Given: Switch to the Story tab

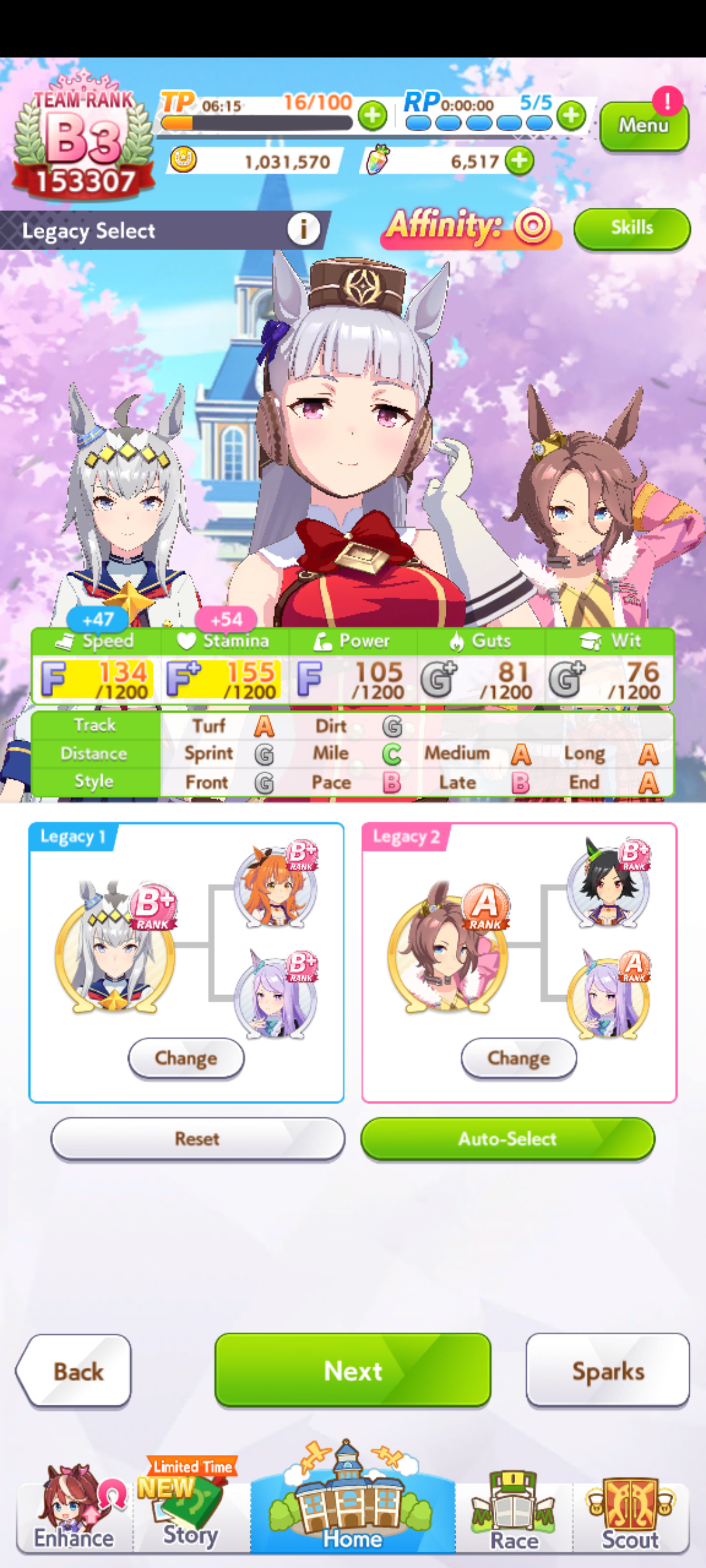Looking at the screenshot, I should point(190,1516).
